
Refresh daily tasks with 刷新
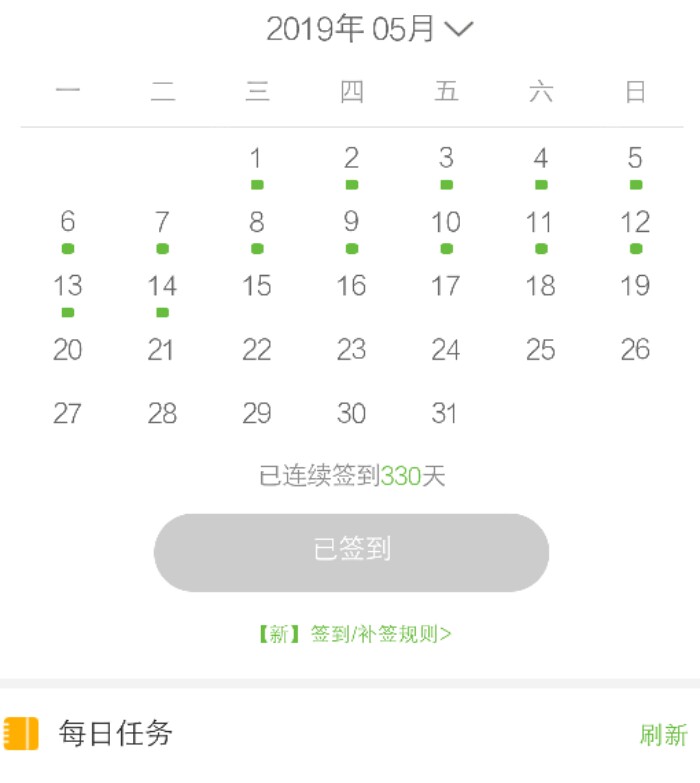point(663,735)
